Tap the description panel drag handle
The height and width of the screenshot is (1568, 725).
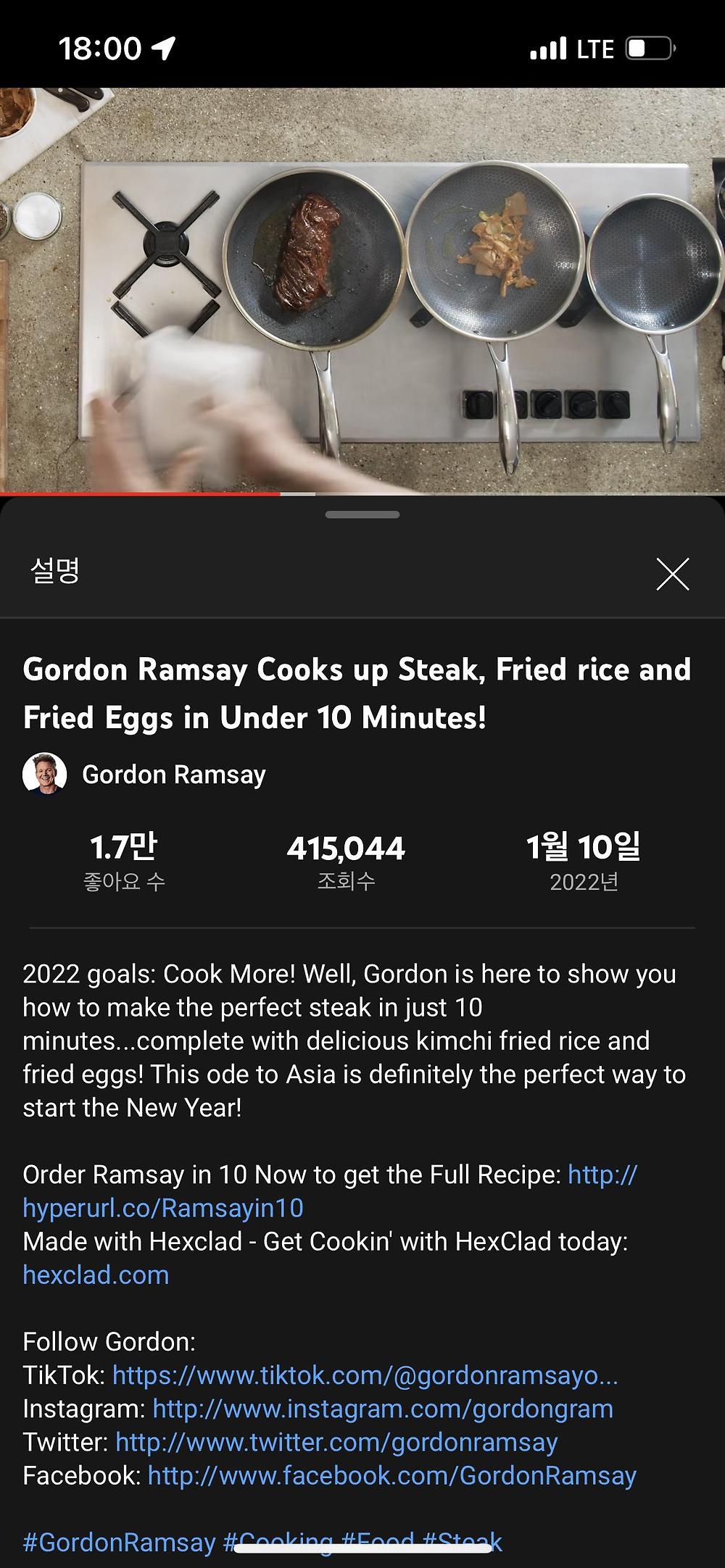362,515
